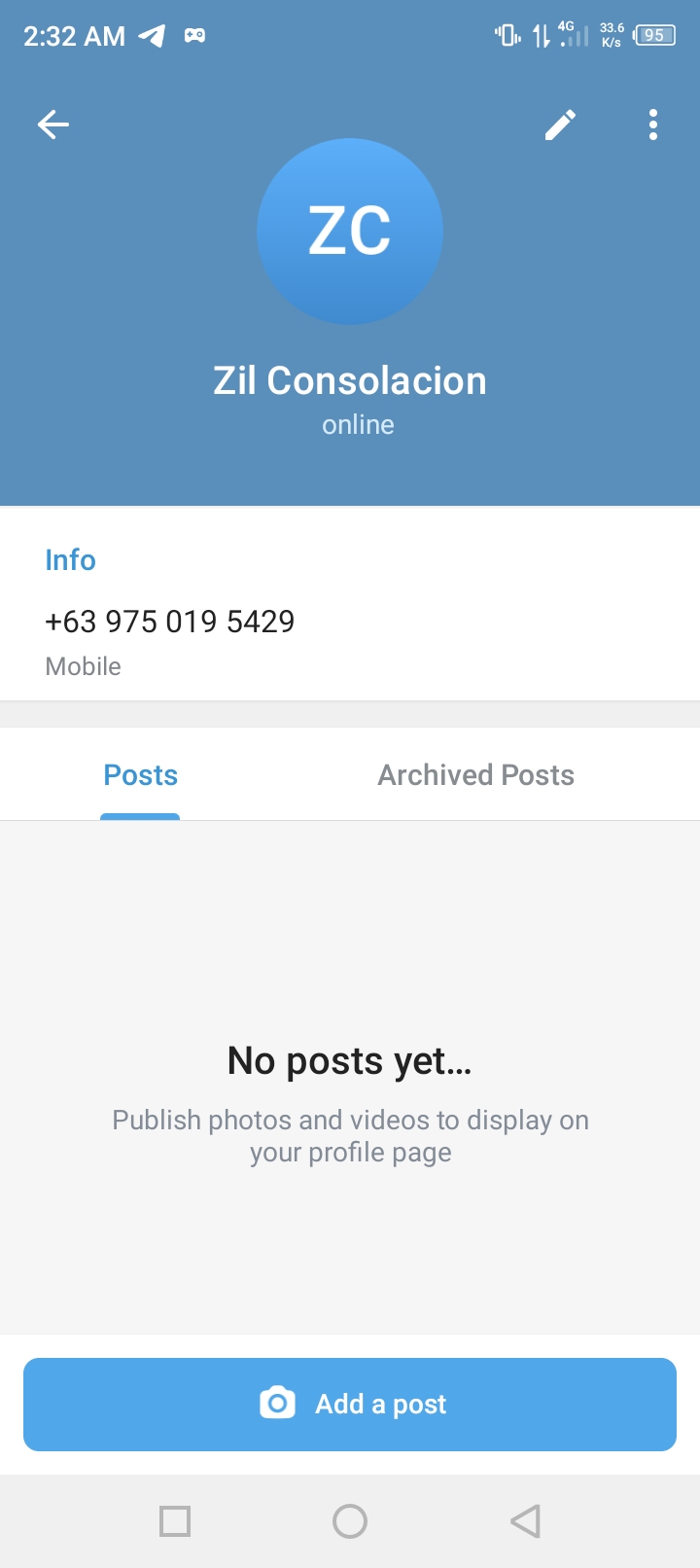700x1568 pixels.
Task: Tap the mobile number +63 975 019 5429
Action: (170, 622)
